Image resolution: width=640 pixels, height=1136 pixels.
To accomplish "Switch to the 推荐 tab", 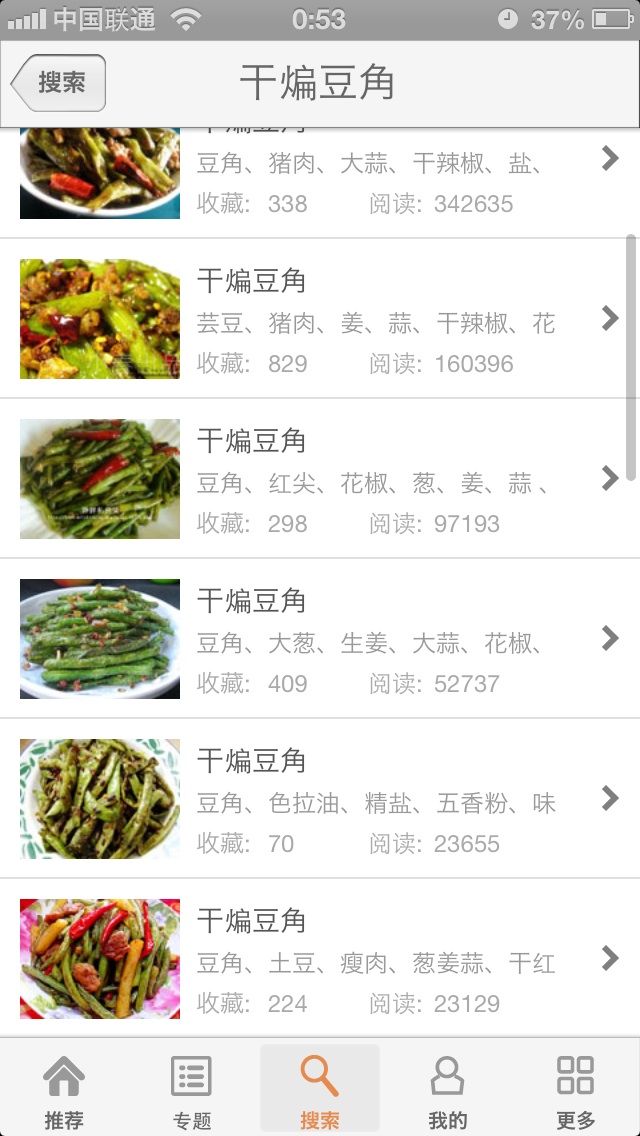I will pyautogui.click(x=64, y=1090).
